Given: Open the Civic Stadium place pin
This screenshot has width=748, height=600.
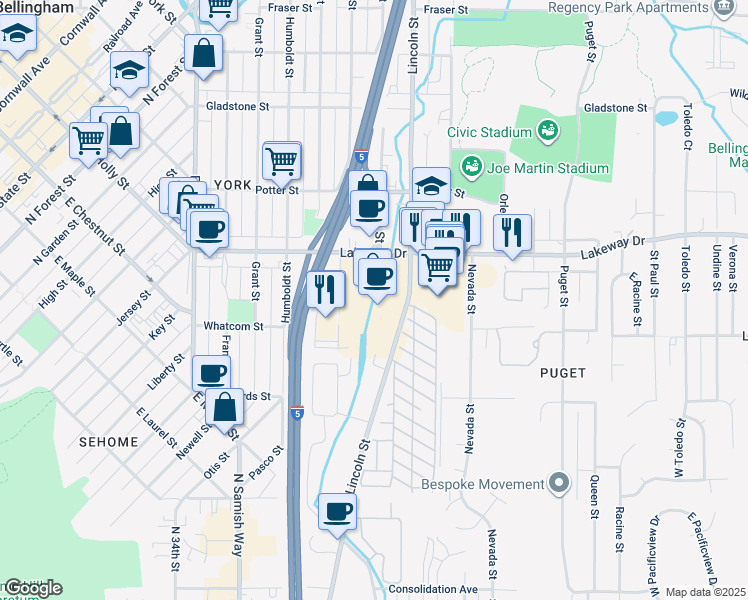Looking at the screenshot, I should (548, 132).
